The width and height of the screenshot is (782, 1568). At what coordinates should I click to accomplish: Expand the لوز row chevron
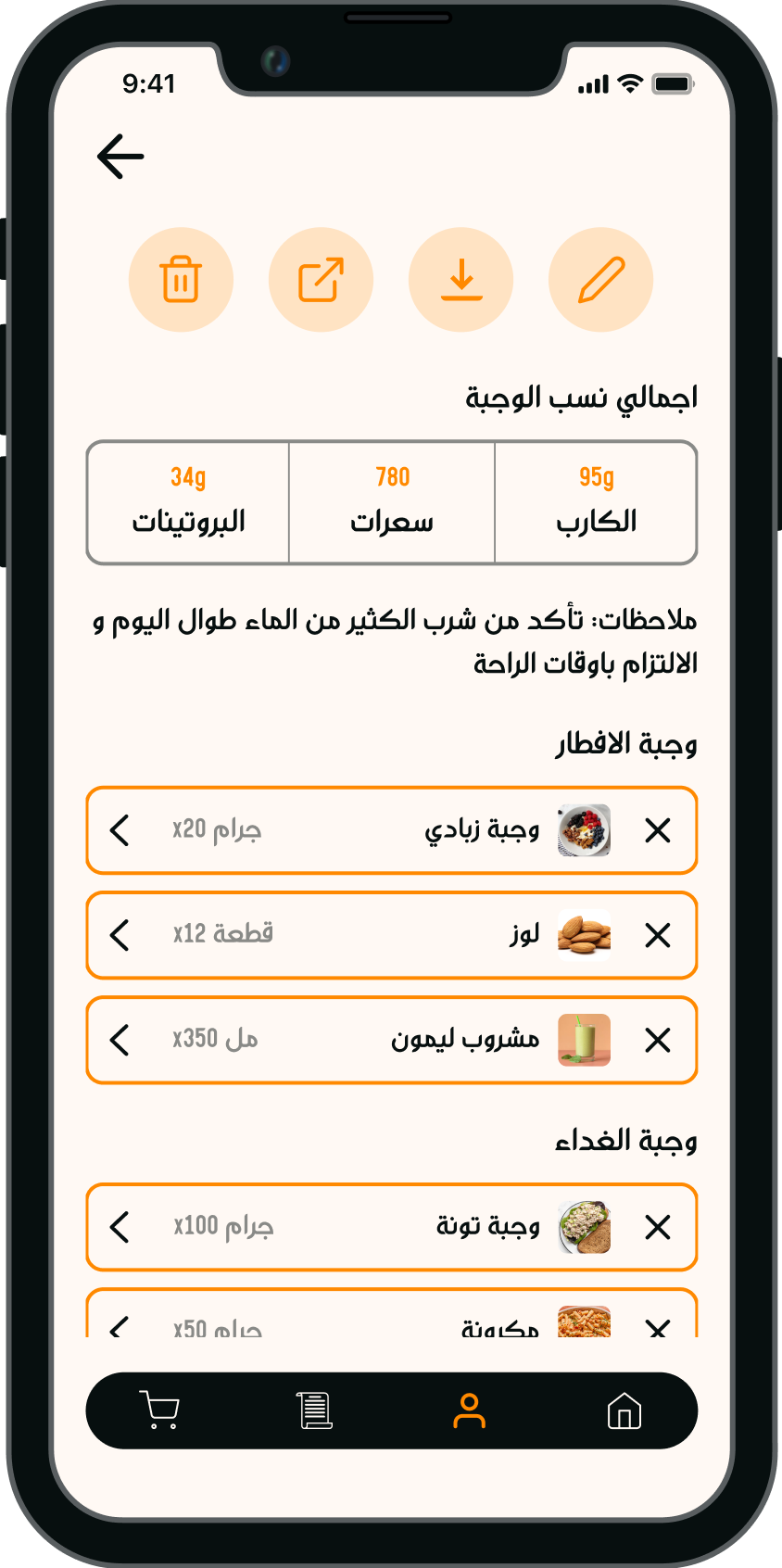[120, 935]
